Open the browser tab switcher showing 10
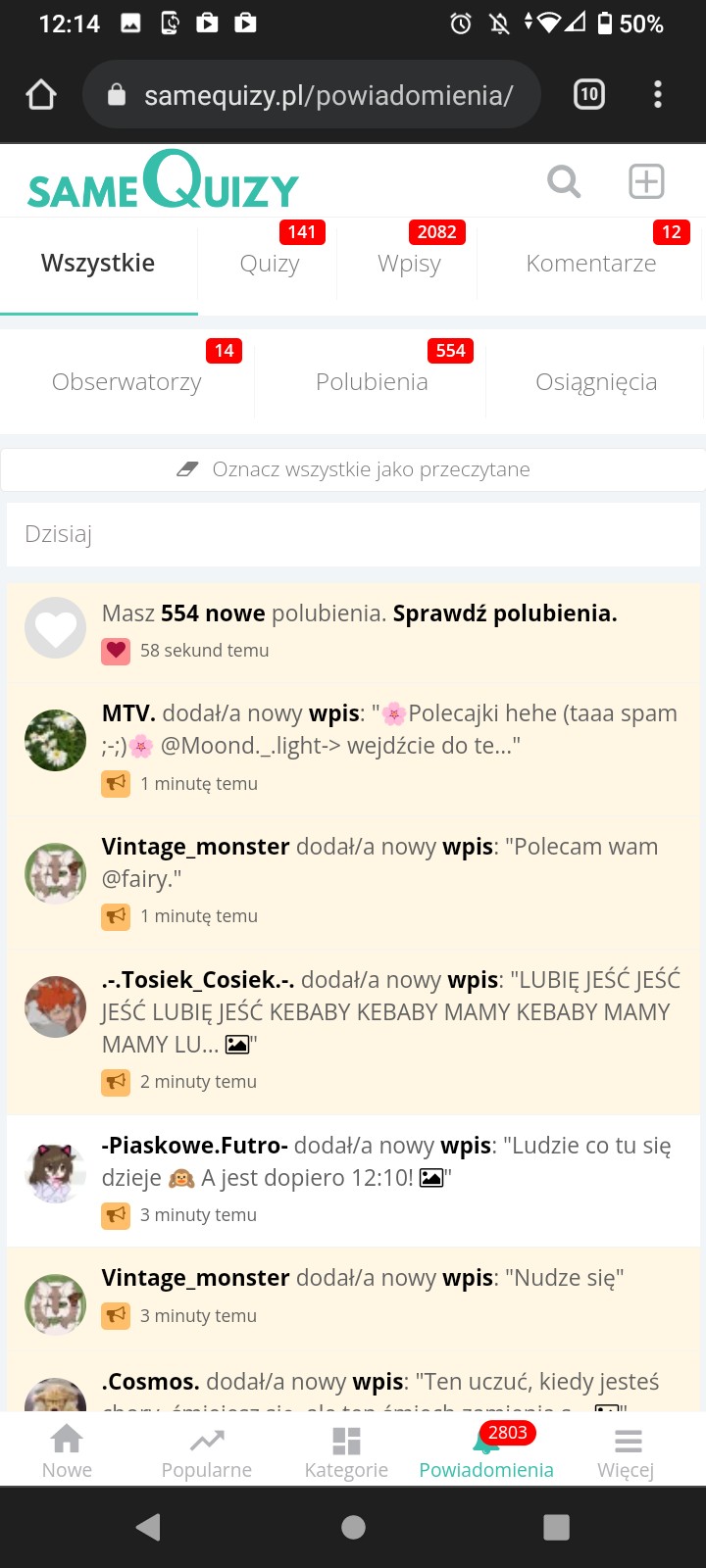 tap(588, 94)
